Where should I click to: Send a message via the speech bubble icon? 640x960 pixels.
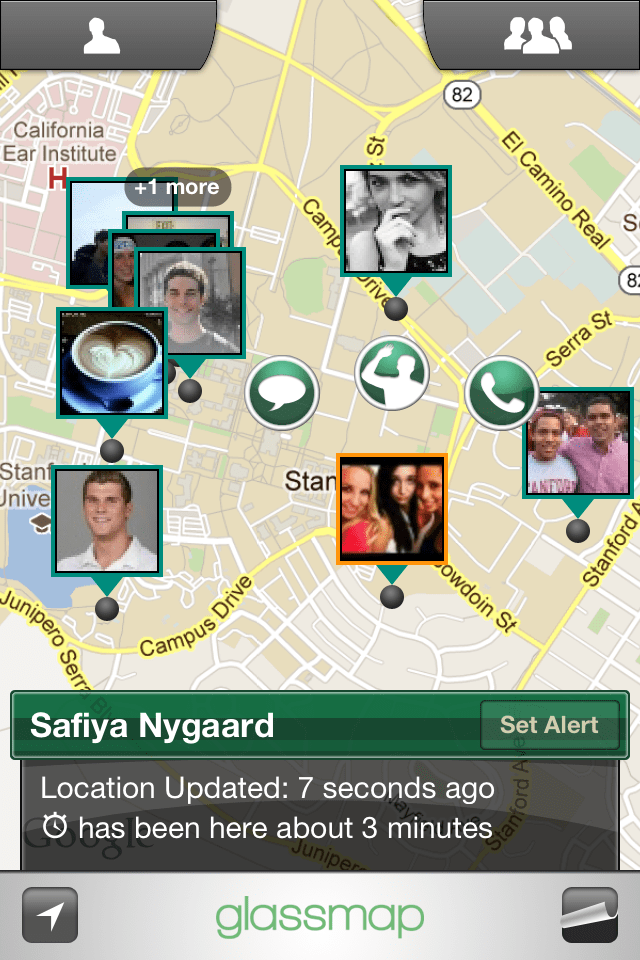click(282, 393)
